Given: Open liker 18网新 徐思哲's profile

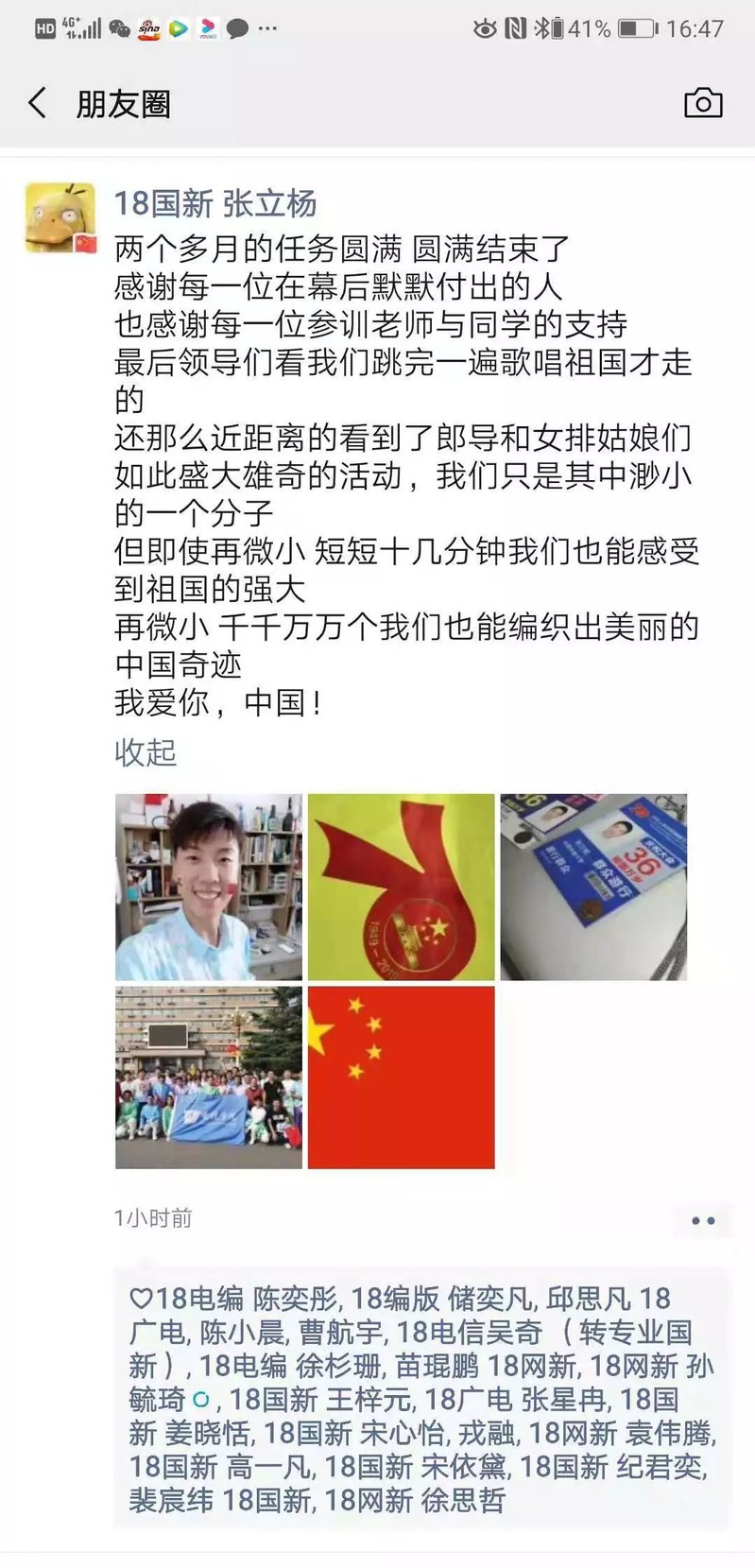Looking at the screenshot, I should click(416, 1500).
